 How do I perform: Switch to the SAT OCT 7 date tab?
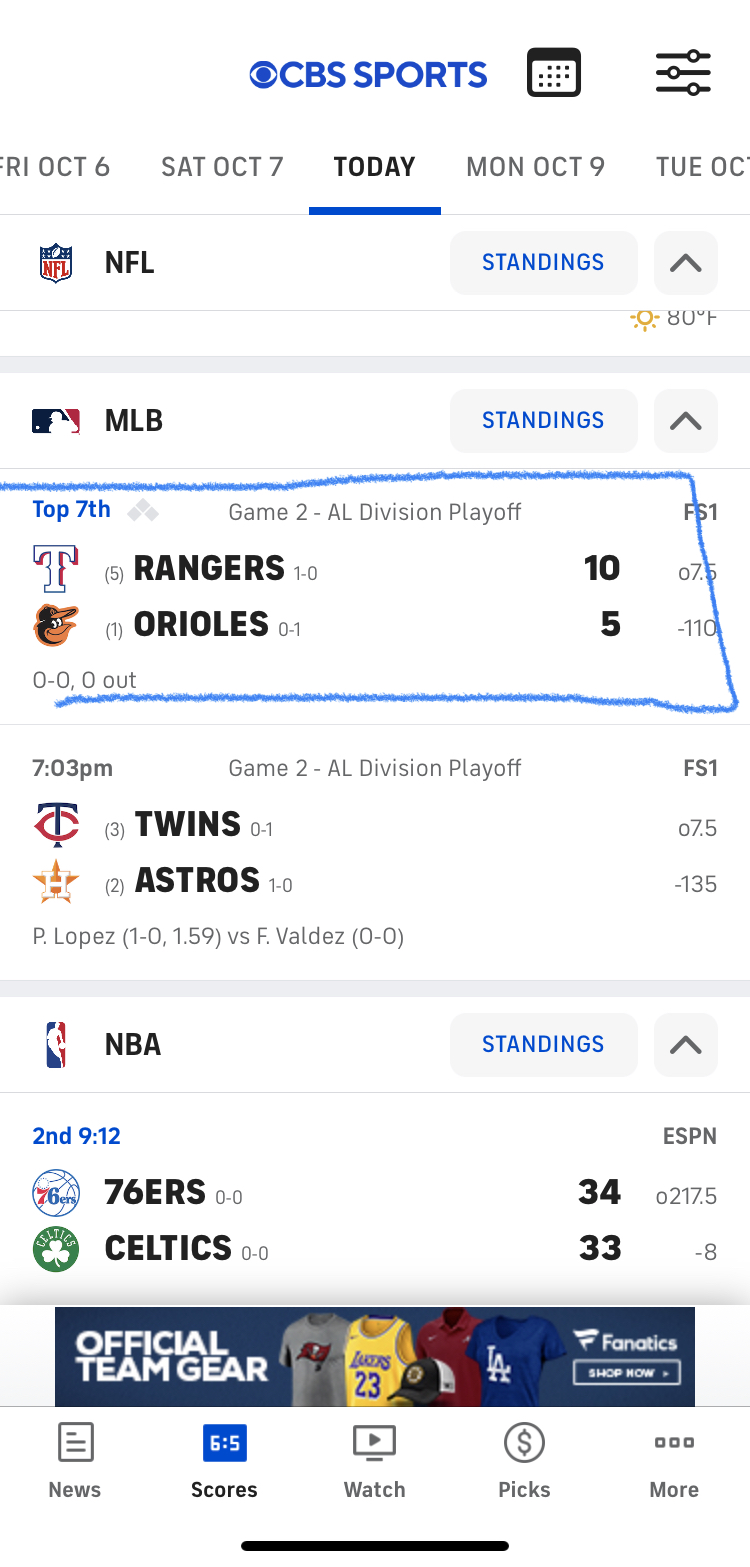[x=222, y=166]
